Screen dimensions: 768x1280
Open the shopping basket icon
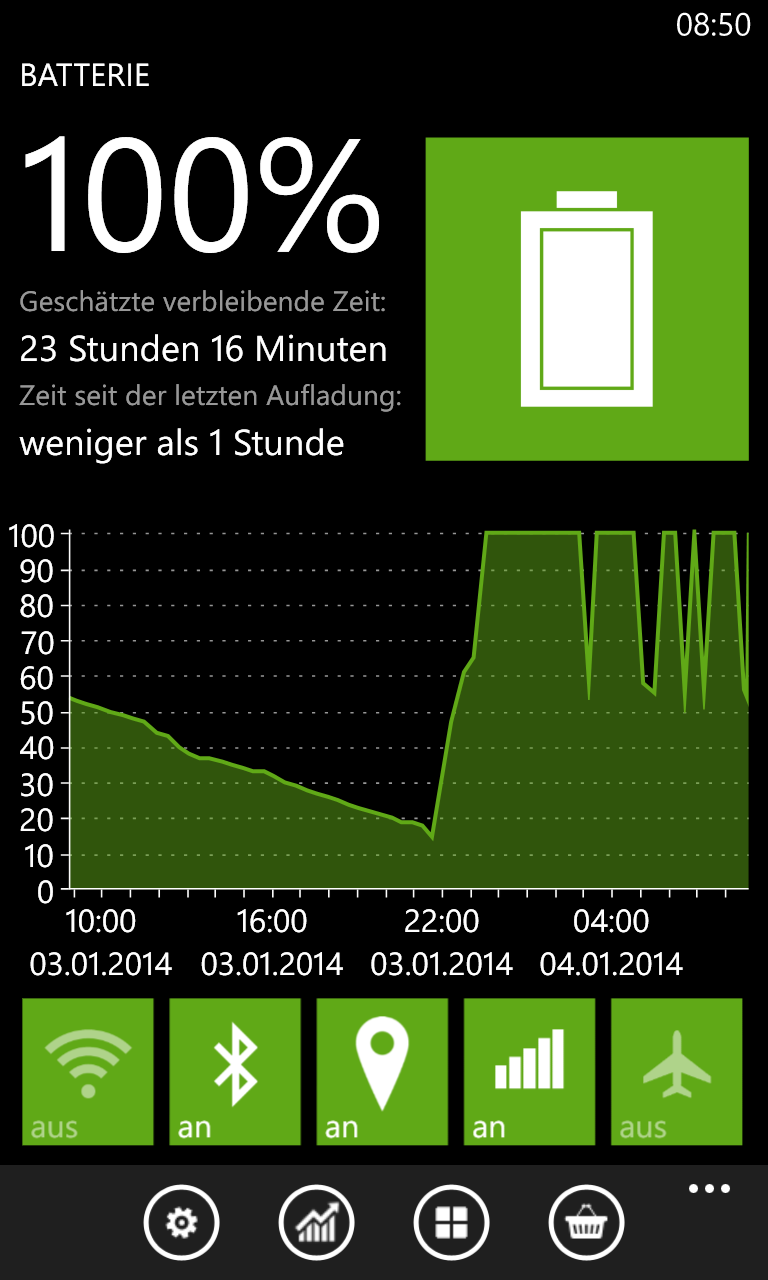[587, 1222]
